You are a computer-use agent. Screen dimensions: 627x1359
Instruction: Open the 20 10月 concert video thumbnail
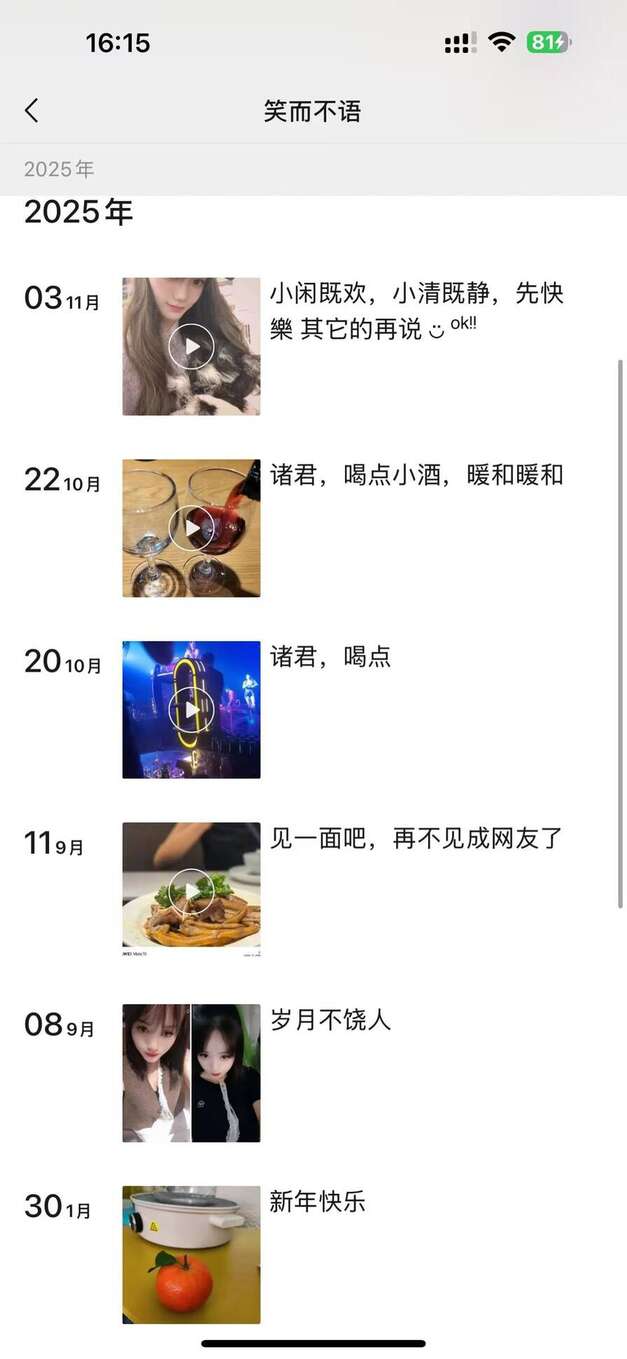click(191, 710)
